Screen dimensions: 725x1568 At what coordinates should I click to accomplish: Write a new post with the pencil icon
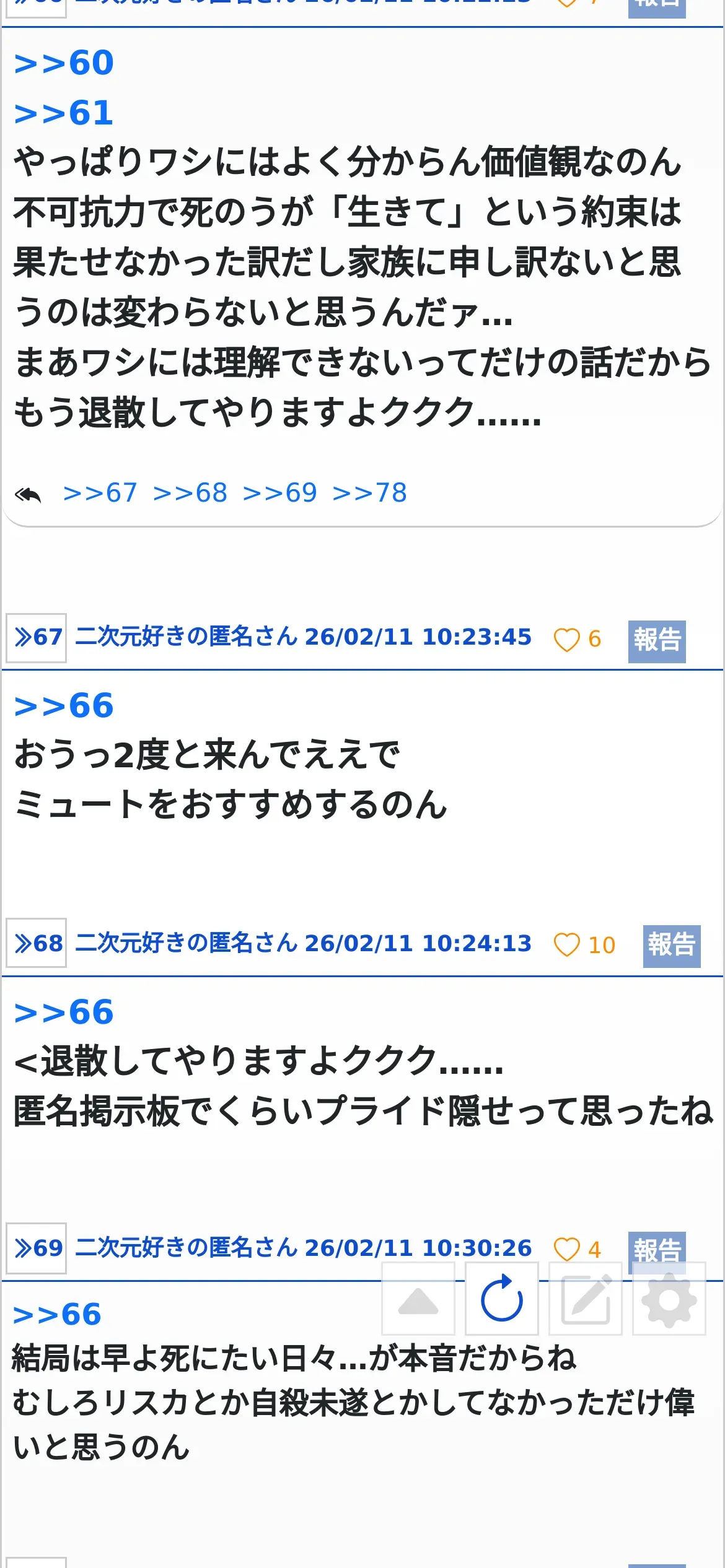point(586,1299)
